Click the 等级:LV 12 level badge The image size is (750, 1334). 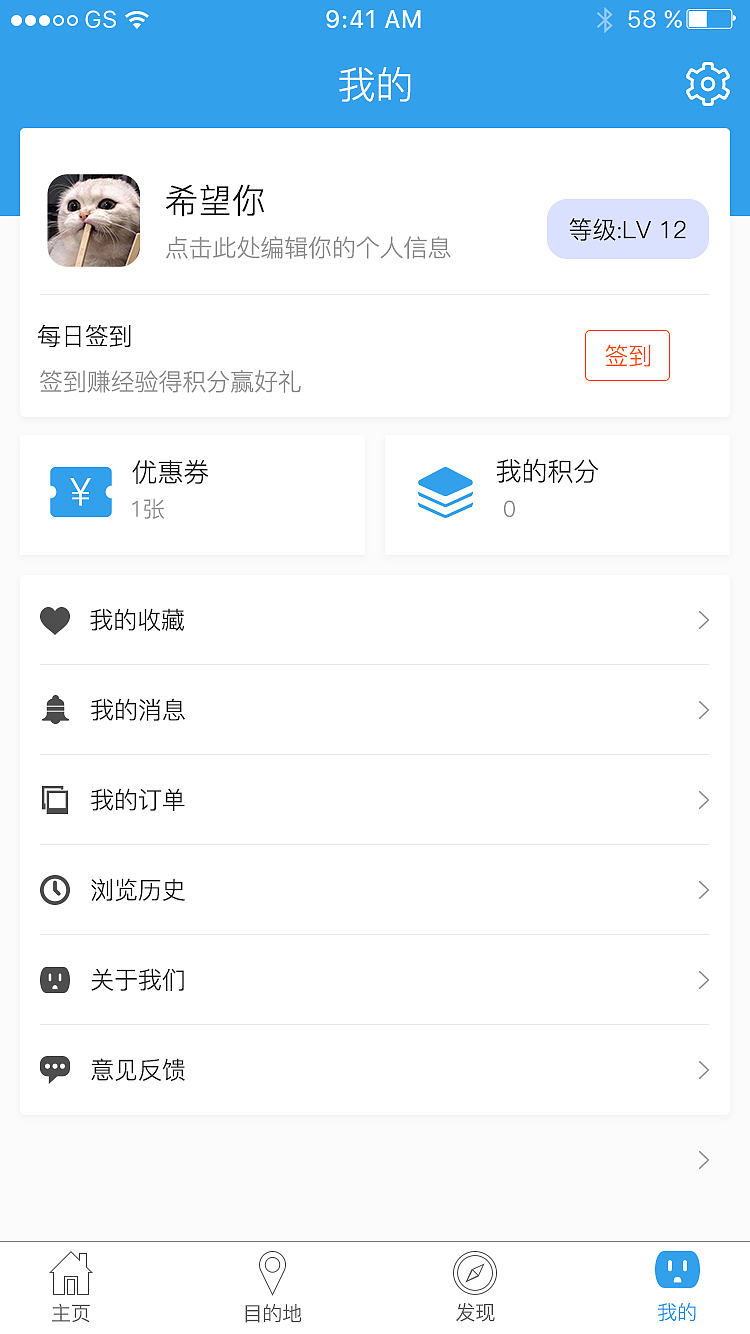click(x=628, y=229)
